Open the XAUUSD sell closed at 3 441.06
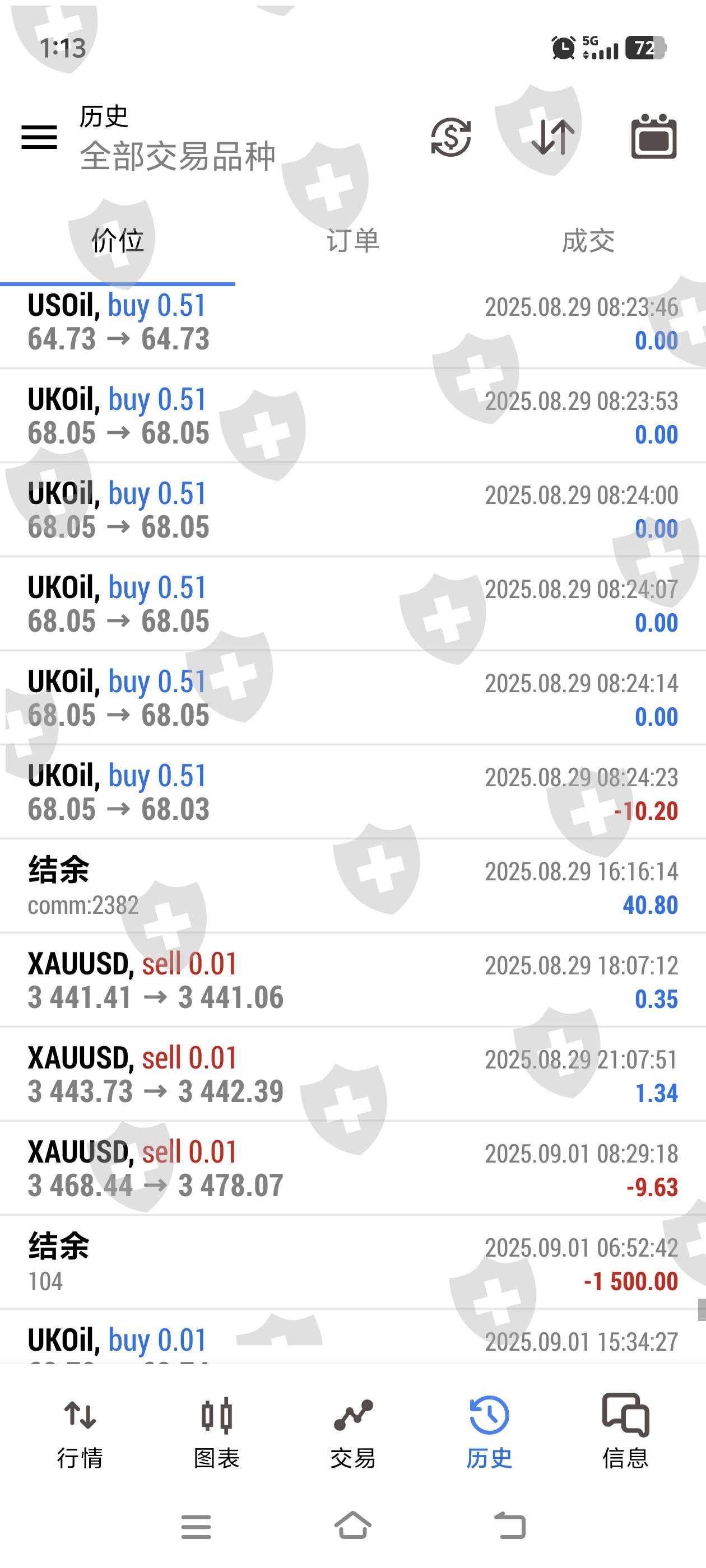Viewport: 706px width, 1568px height. [352, 980]
